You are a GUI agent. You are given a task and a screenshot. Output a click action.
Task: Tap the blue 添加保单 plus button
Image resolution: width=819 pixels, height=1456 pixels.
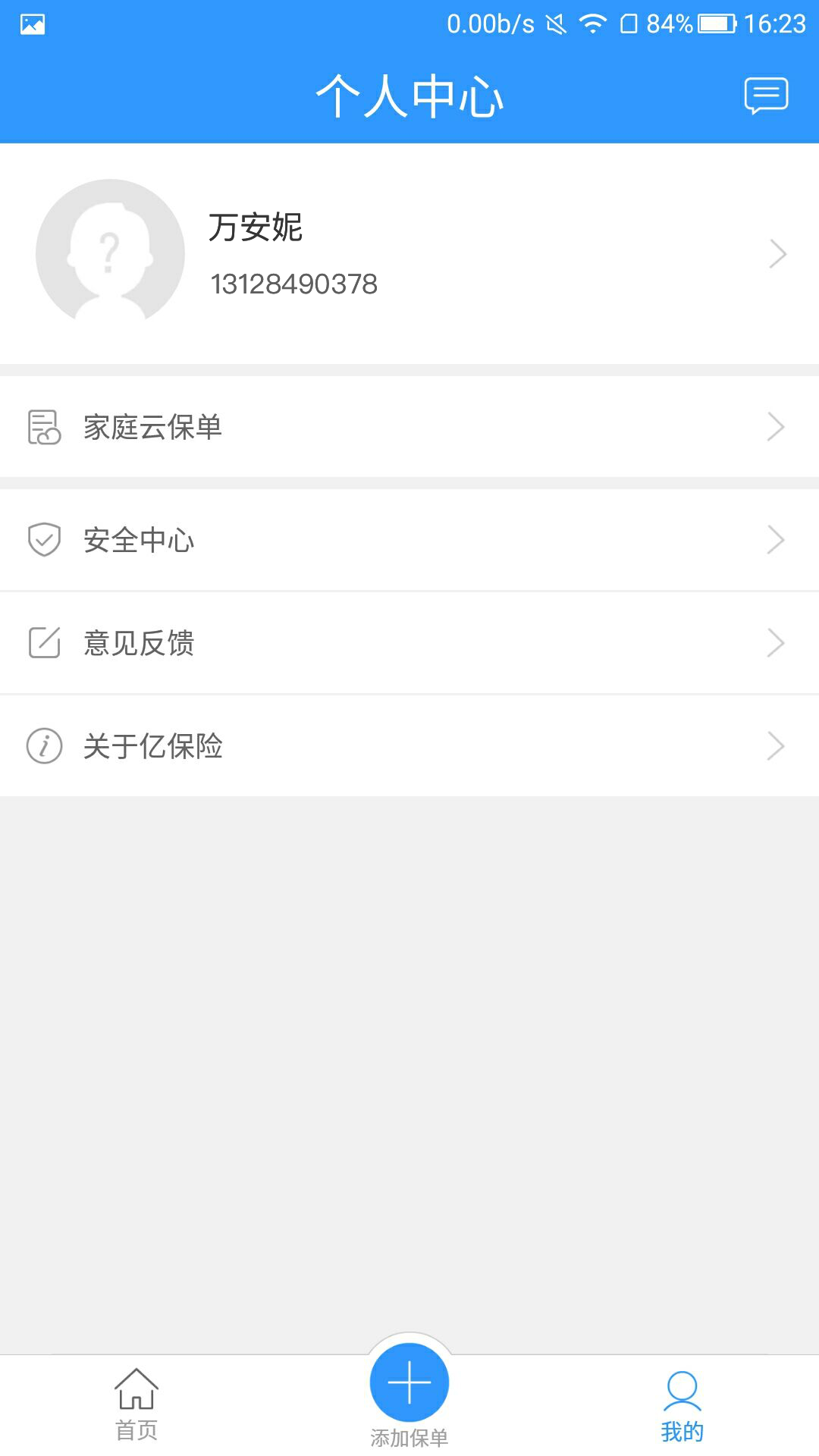pyautogui.click(x=409, y=1382)
